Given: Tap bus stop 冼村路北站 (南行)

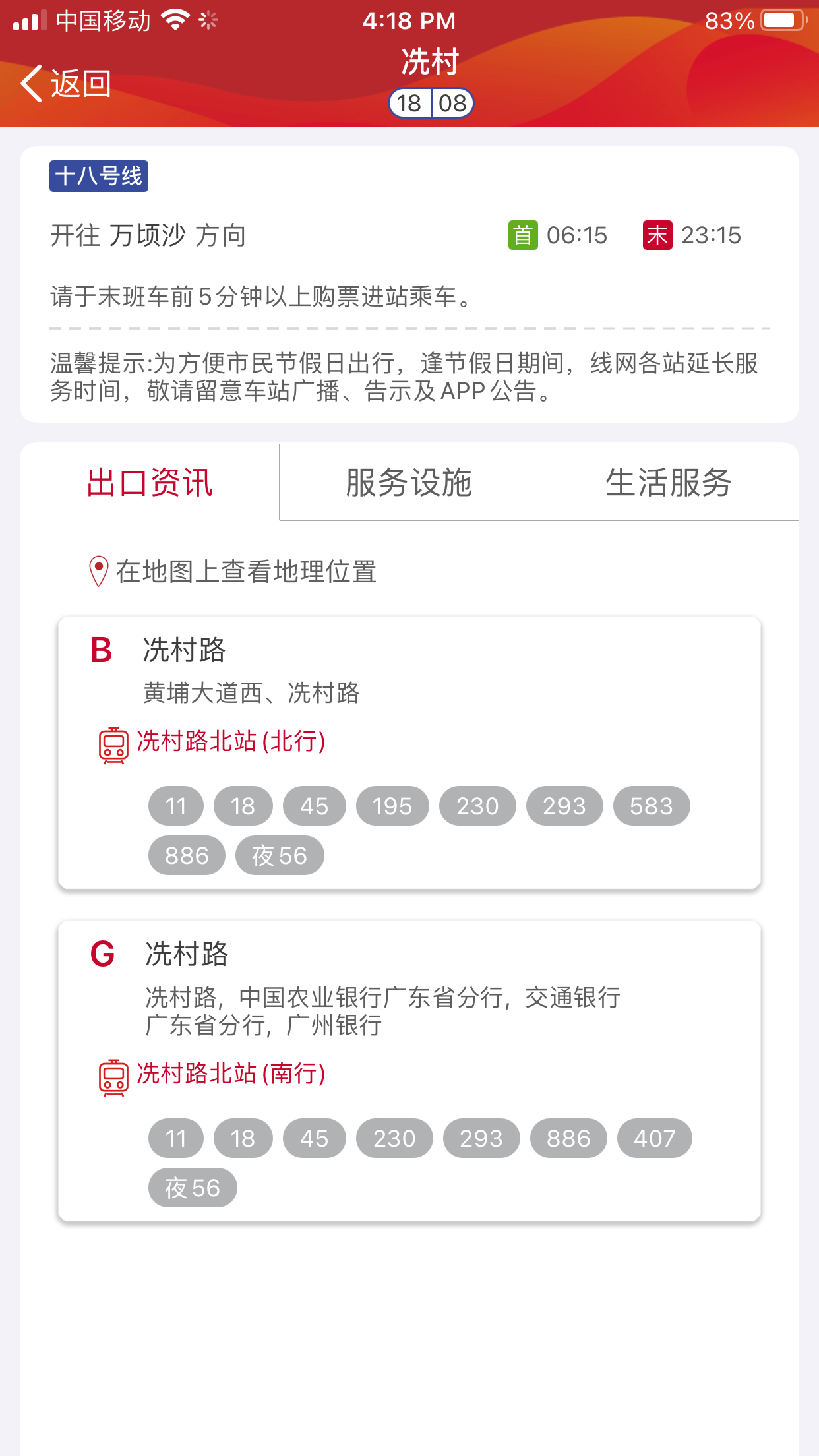Looking at the screenshot, I should (x=231, y=1074).
